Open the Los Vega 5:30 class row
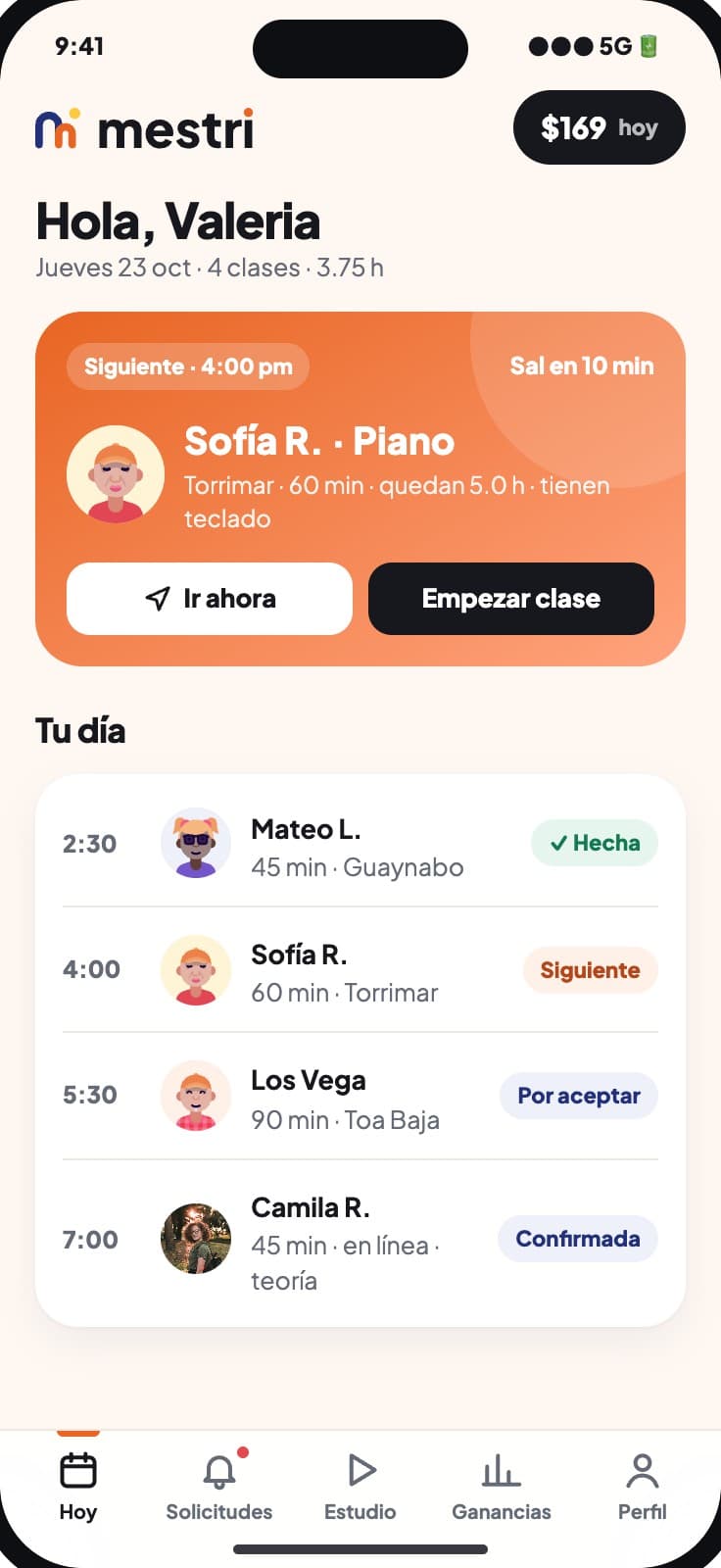721x1568 pixels. (x=360, y=1097)
